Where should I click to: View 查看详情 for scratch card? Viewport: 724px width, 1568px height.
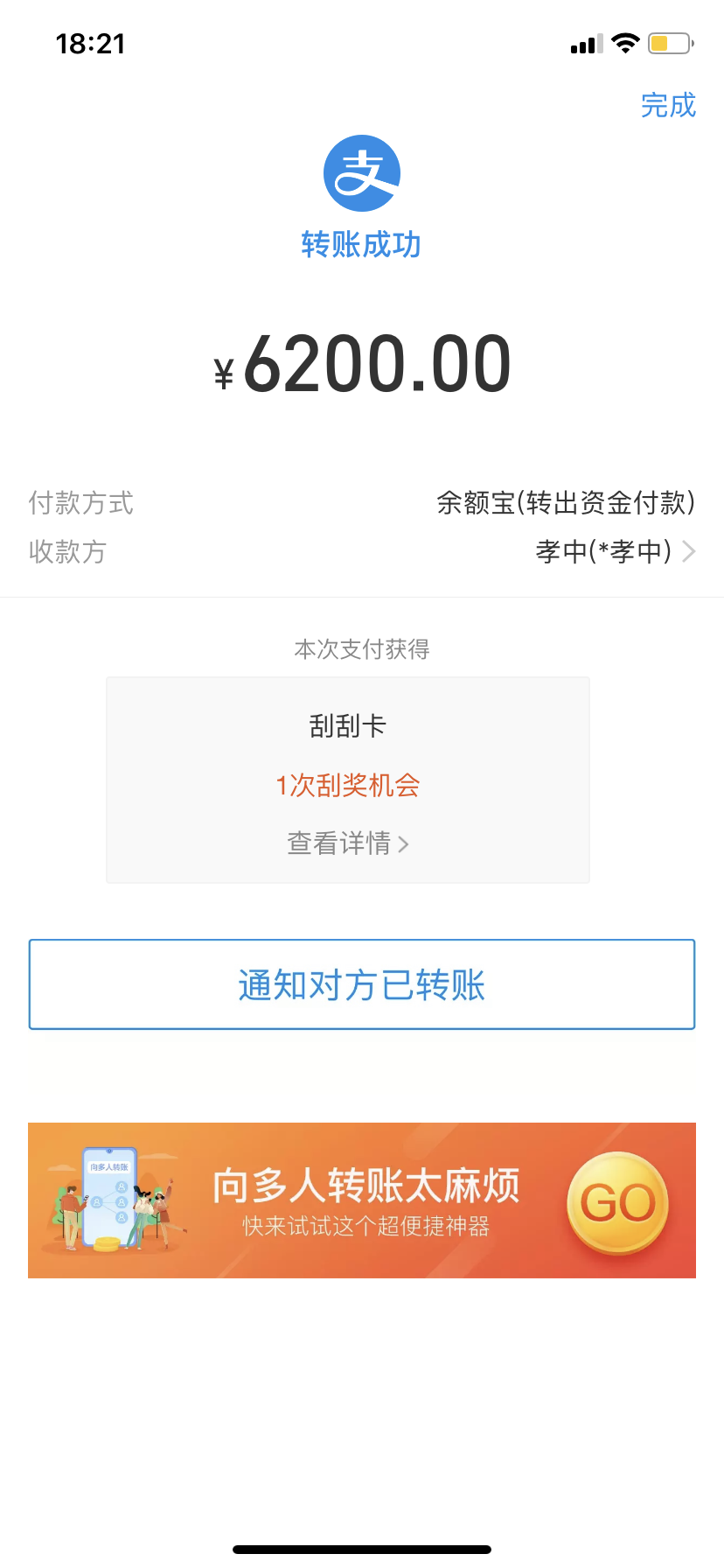(x=347, y=843)
